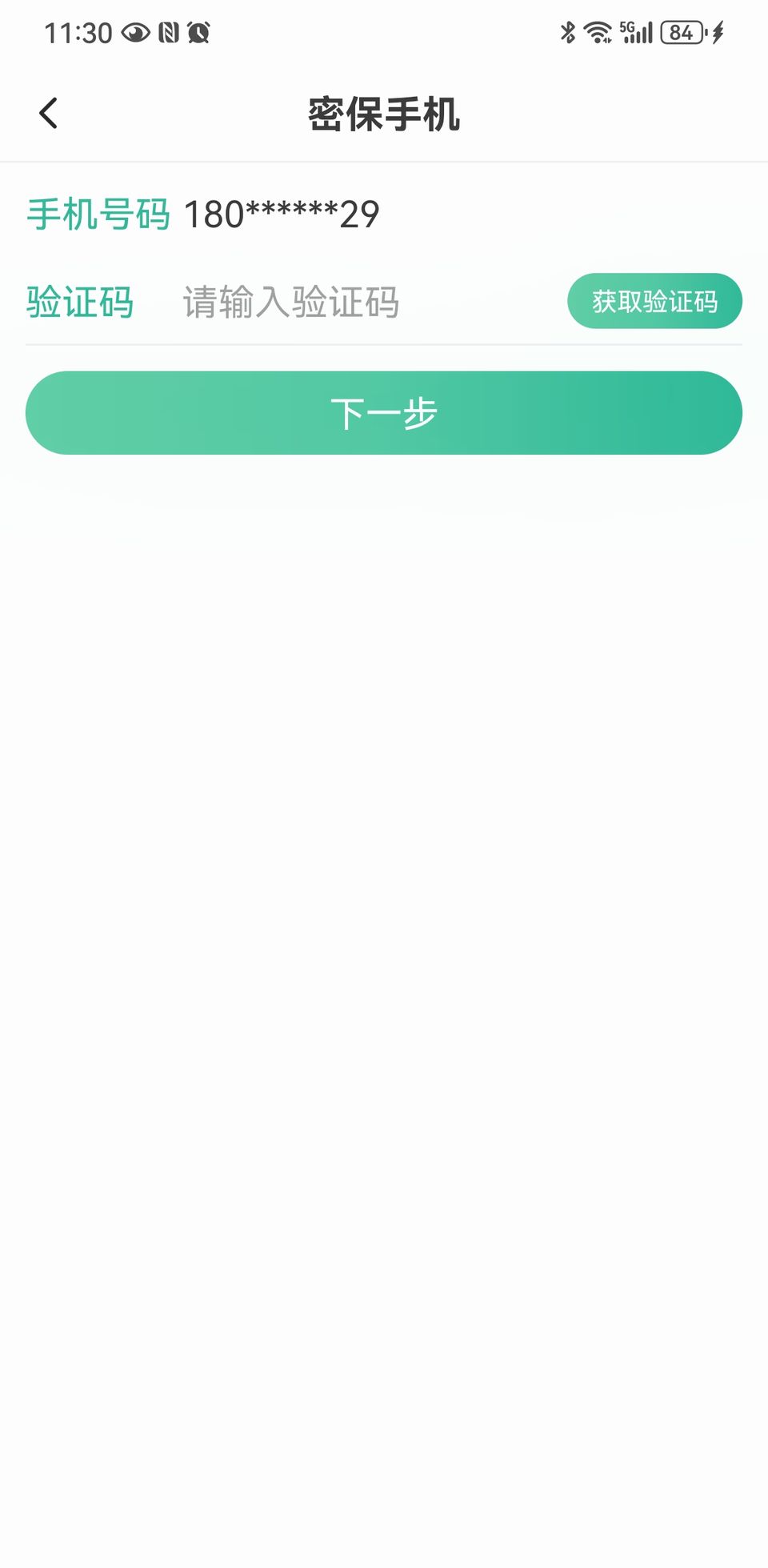The width and height of the screenshot is (768, 1568).
Task: Go back from the 密保手机 page
Action: tap(49, 113)
